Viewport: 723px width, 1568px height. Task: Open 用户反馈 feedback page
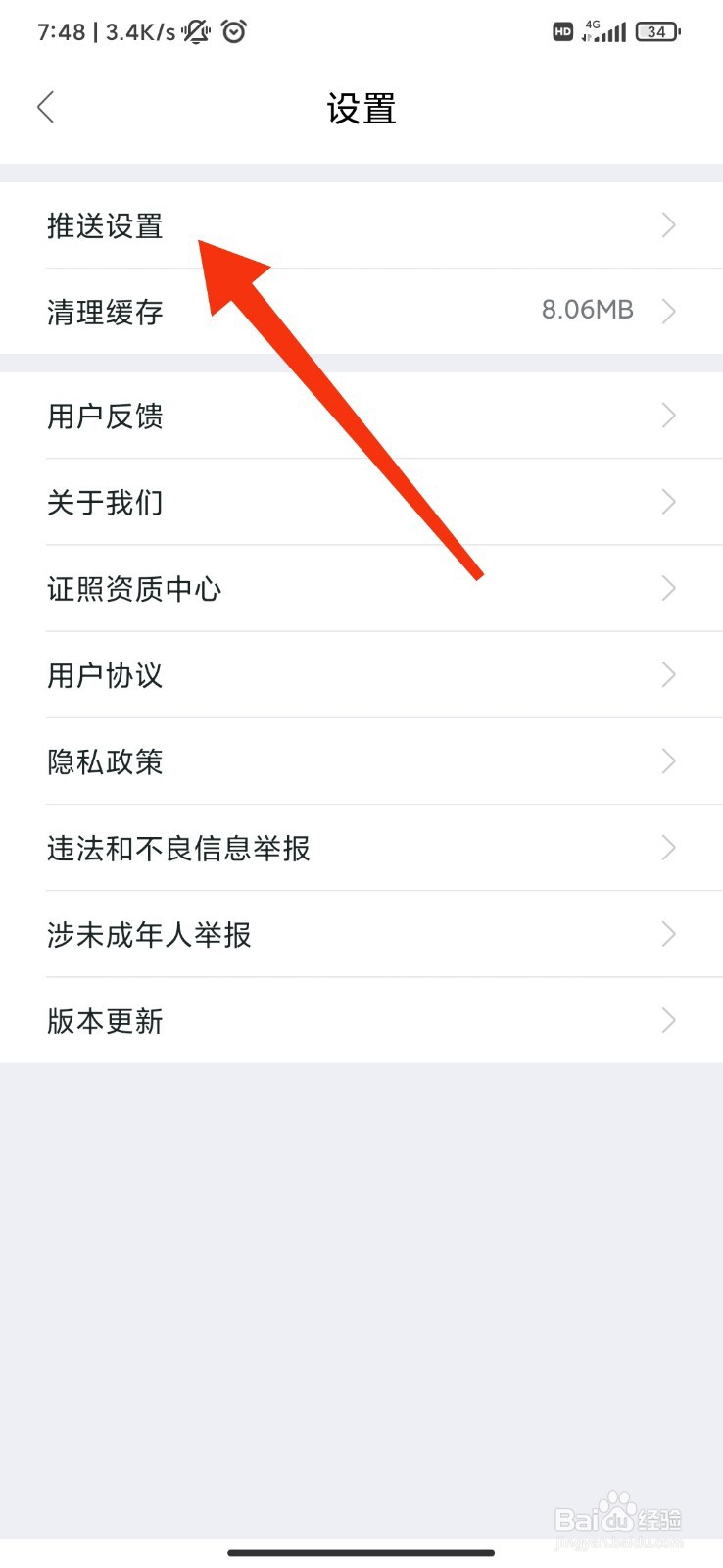(105, 416)
